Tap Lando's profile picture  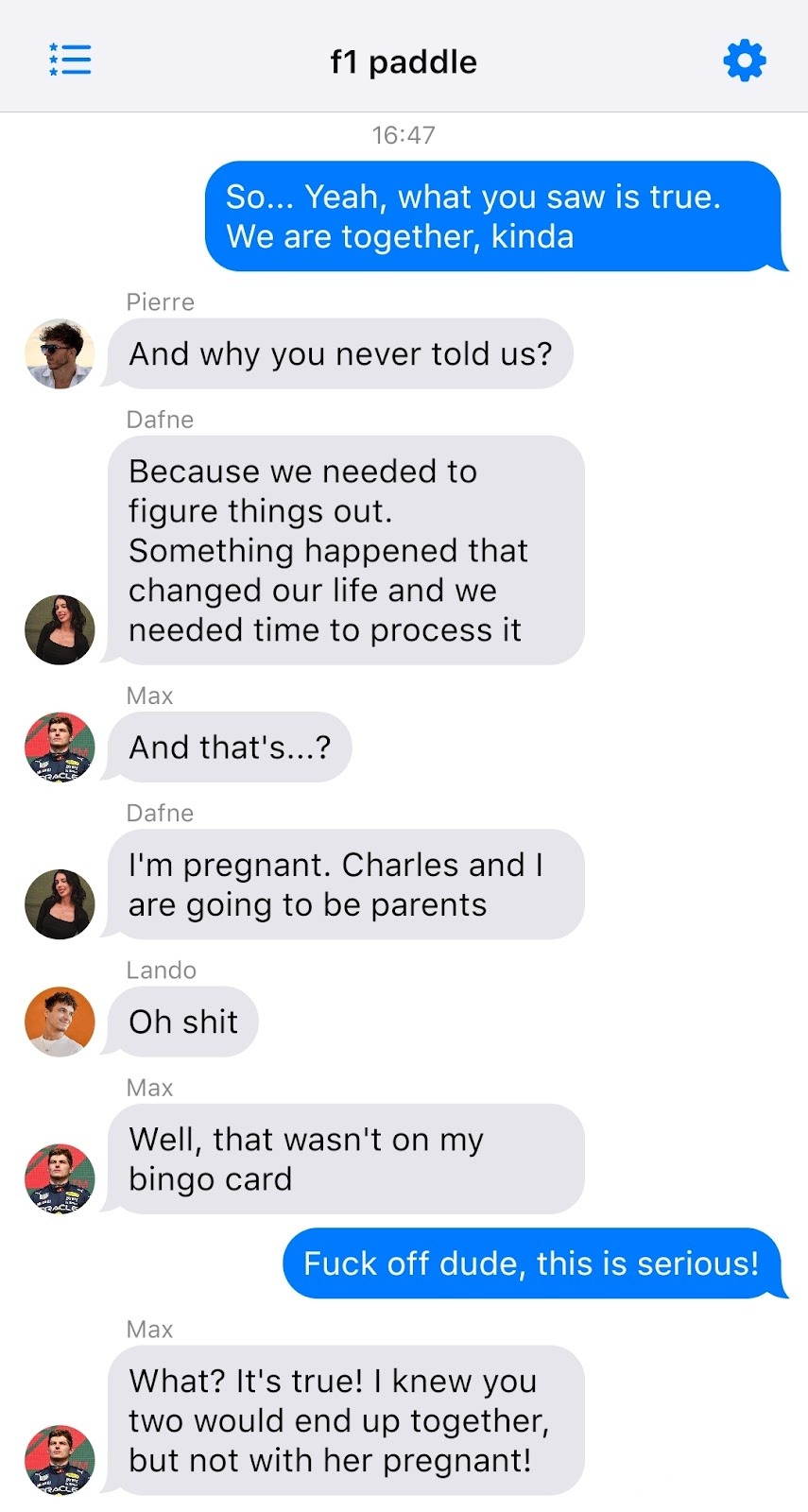pos(60,1022)
